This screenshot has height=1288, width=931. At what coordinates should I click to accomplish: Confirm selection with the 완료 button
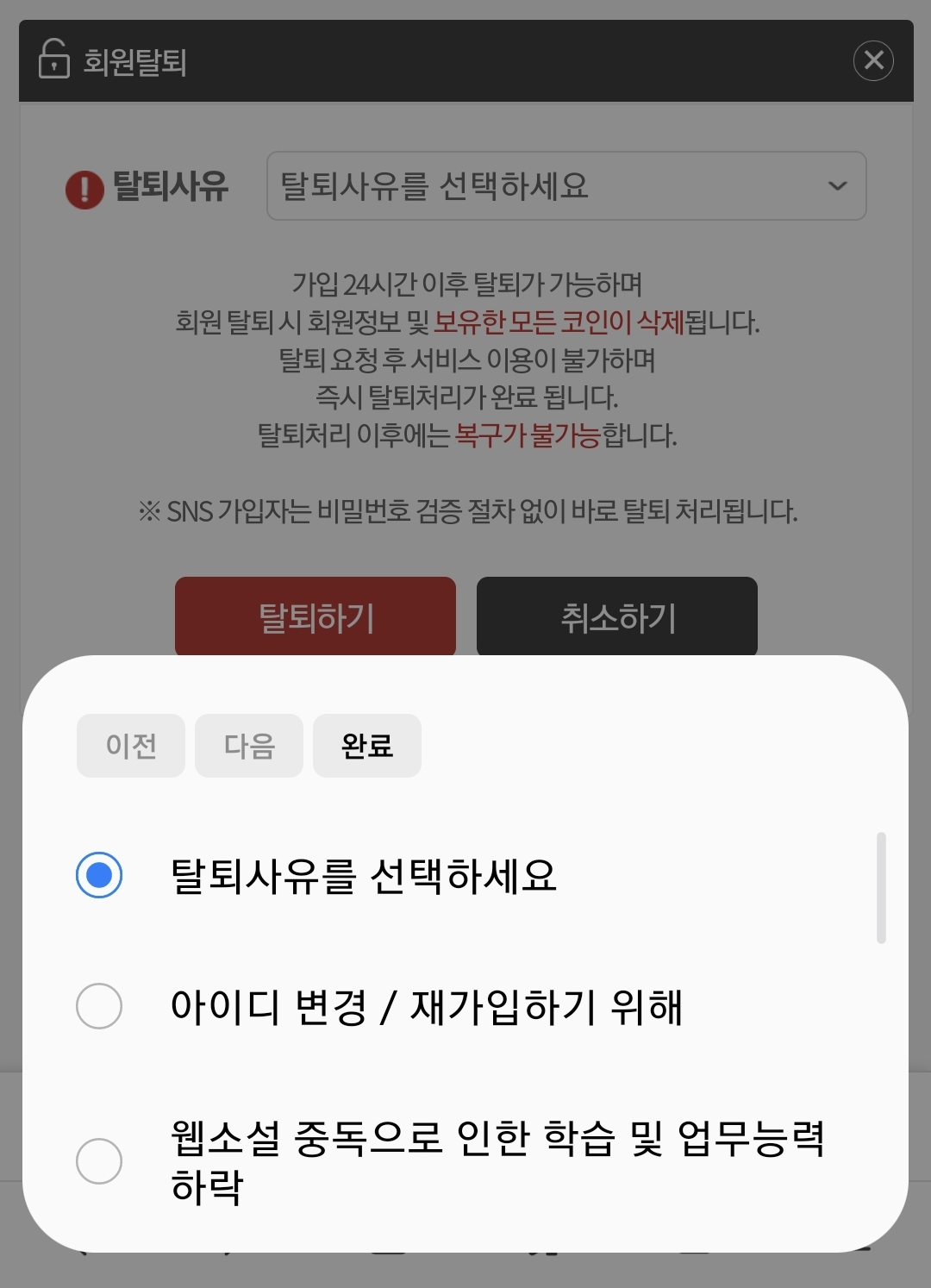coord(367,745)
